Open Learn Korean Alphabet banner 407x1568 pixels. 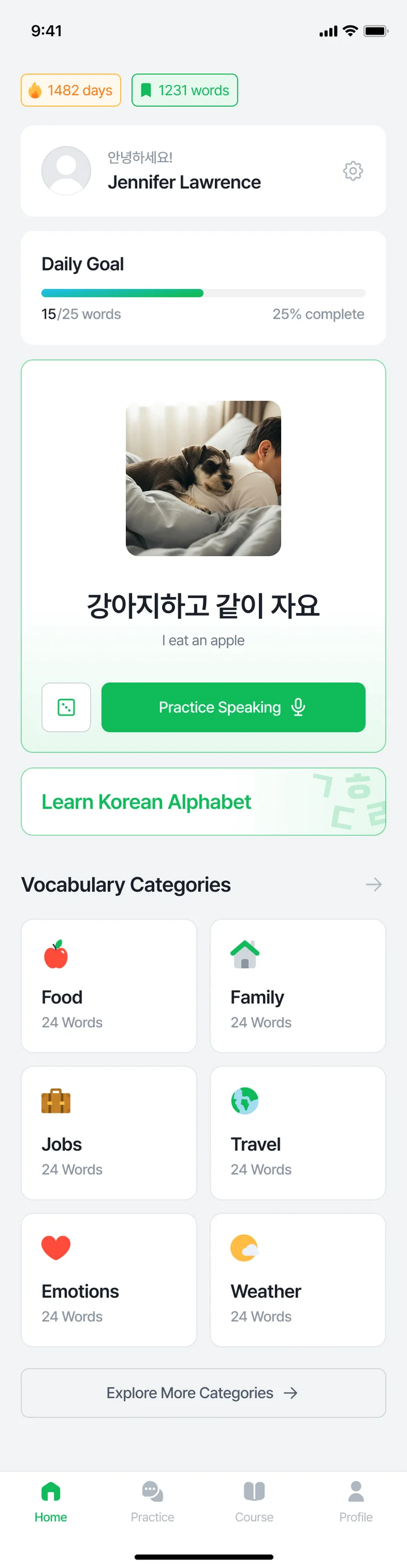tap(203, 802)
